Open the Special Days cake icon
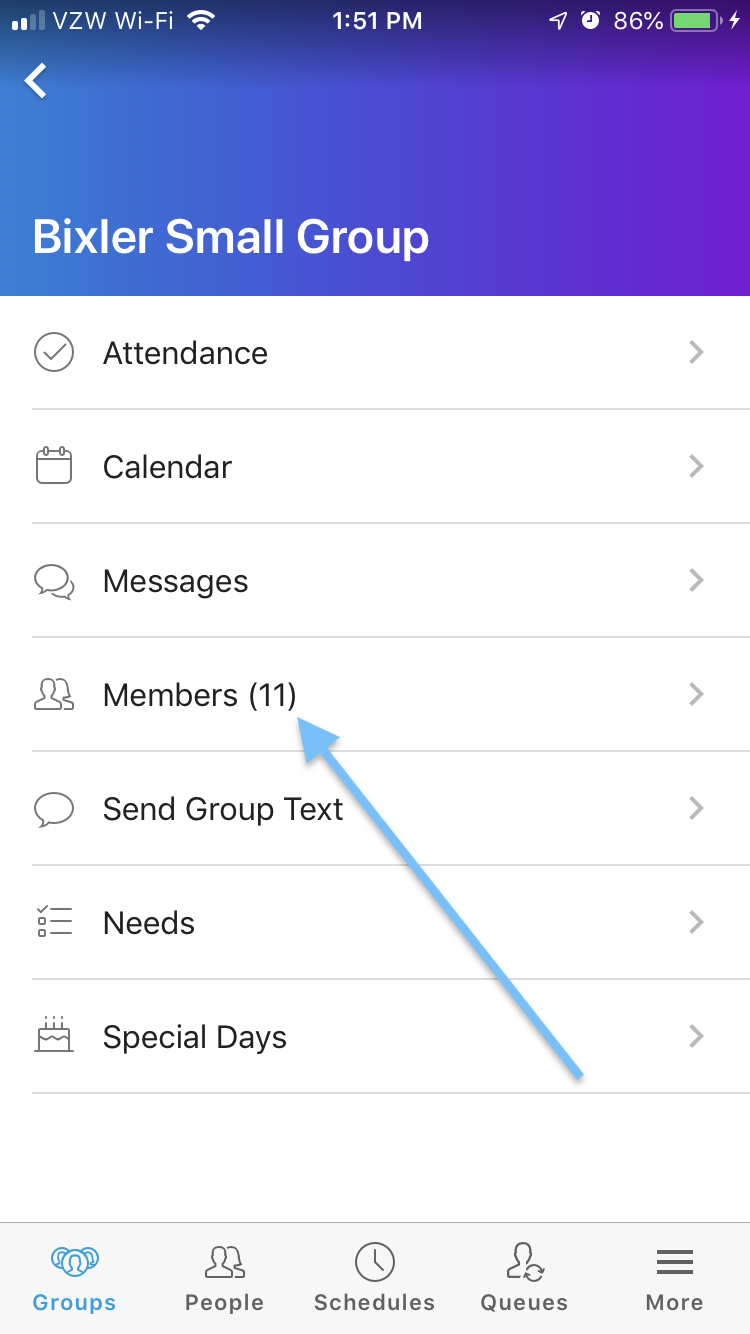 pyautogui.click(x=54, y=1036)
